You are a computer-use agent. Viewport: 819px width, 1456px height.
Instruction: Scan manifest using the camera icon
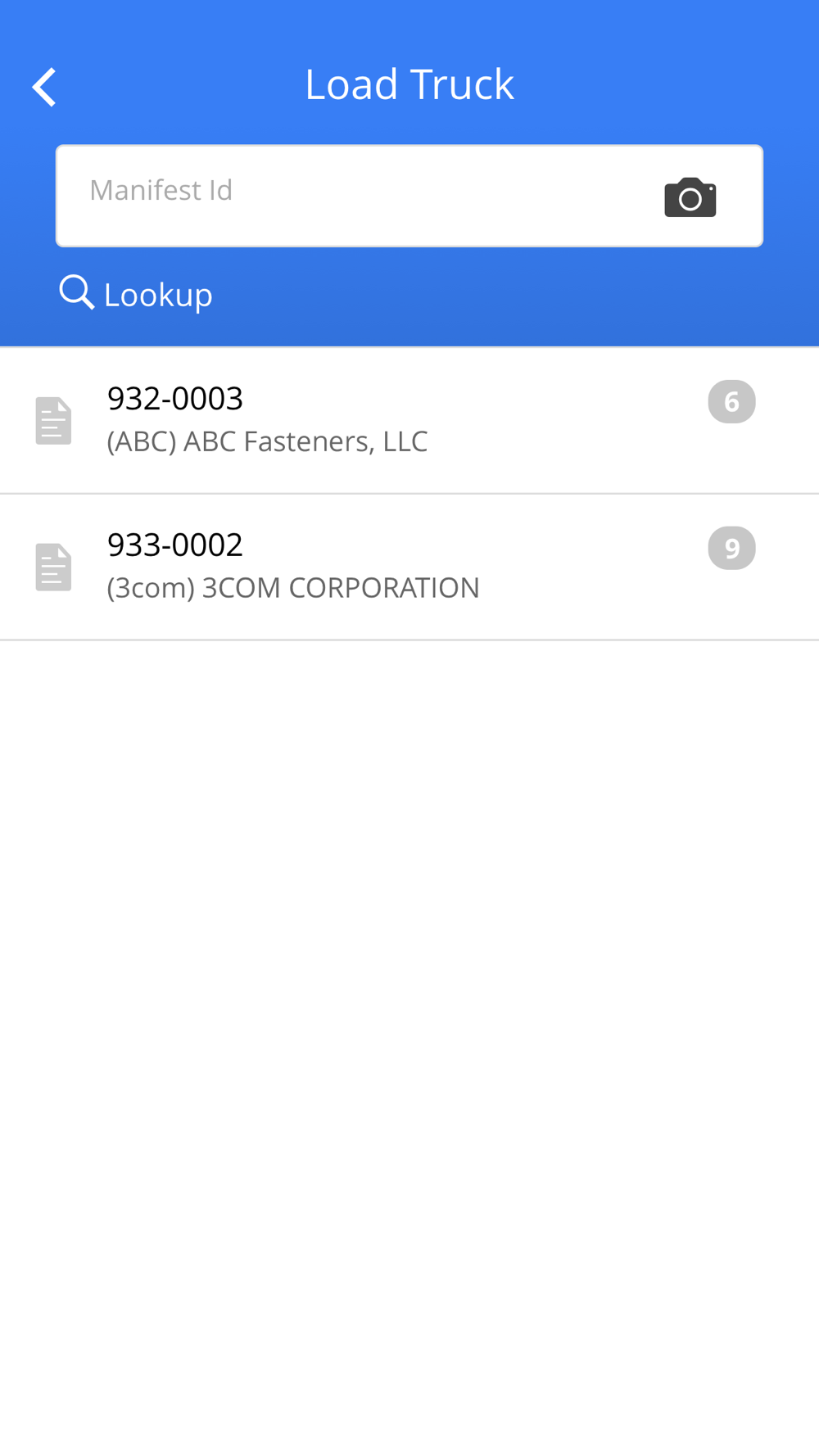(690, 197)
